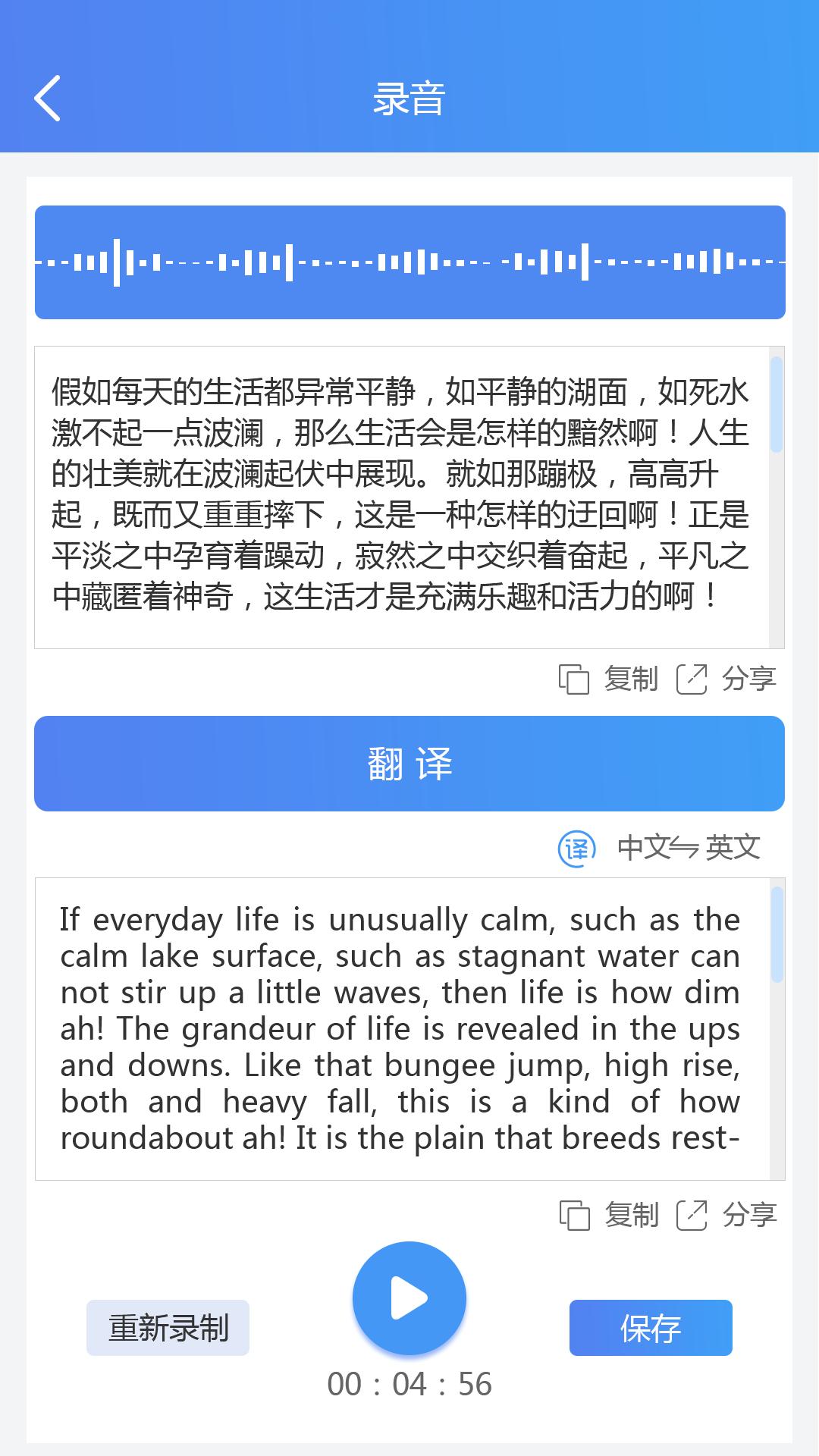Copy the English translation text
This screenshot has height=1456, width=819.
(x=609, y=1215)
